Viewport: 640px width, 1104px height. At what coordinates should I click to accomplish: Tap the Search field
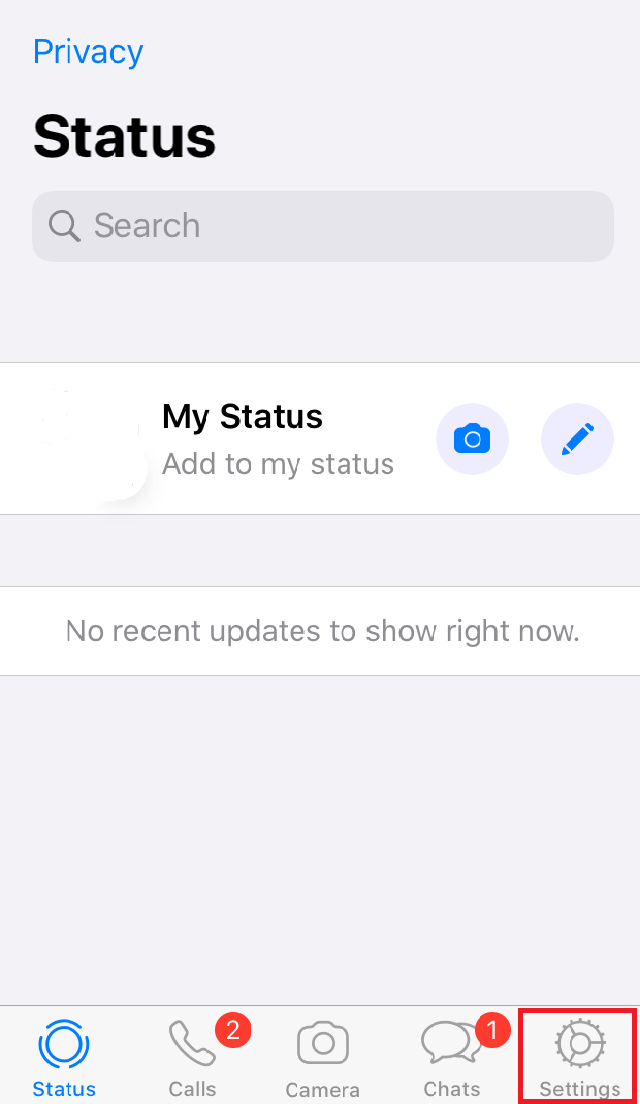click(322, 226)
